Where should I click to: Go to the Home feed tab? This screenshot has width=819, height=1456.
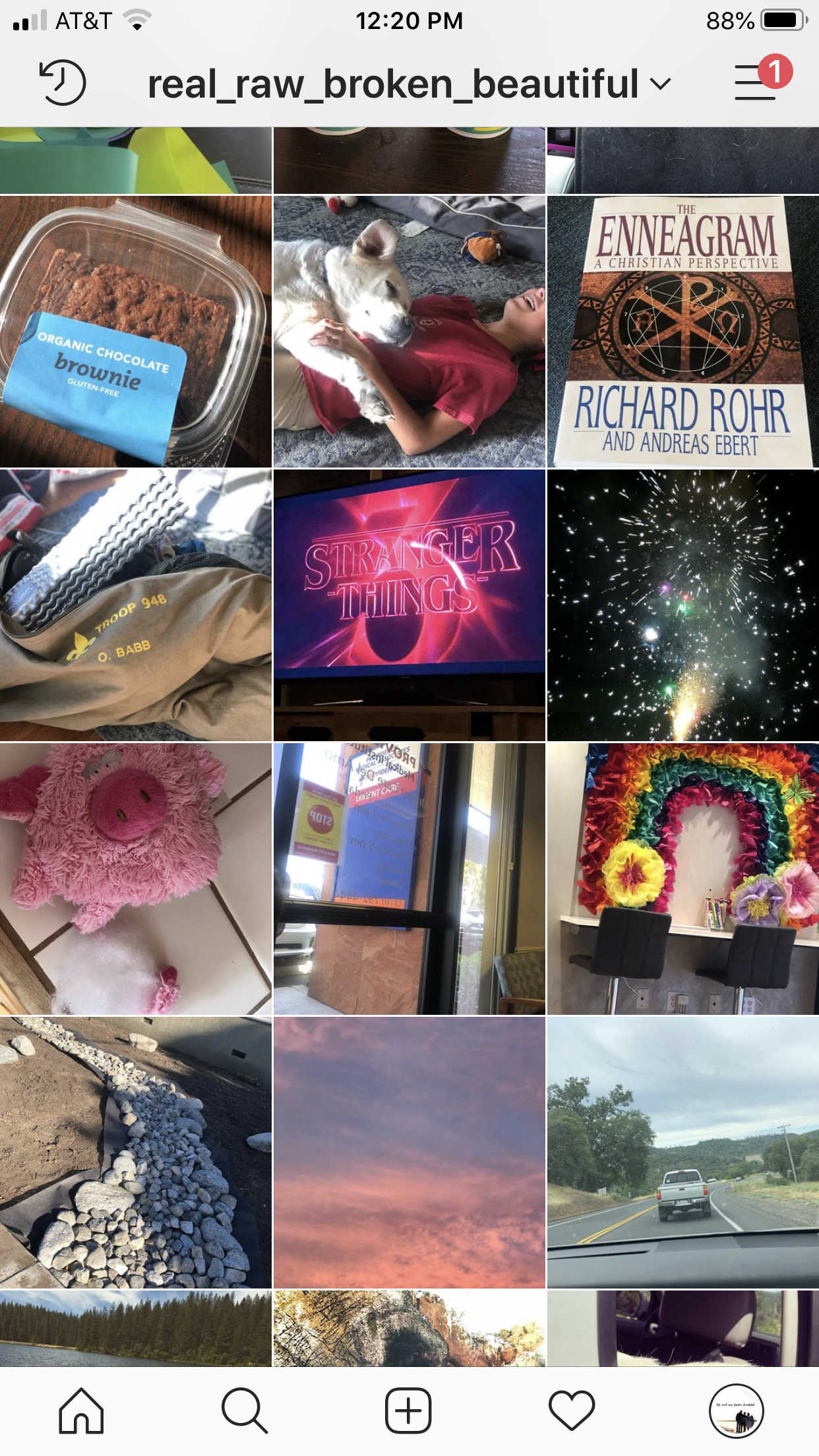(x=81, y=1411)
